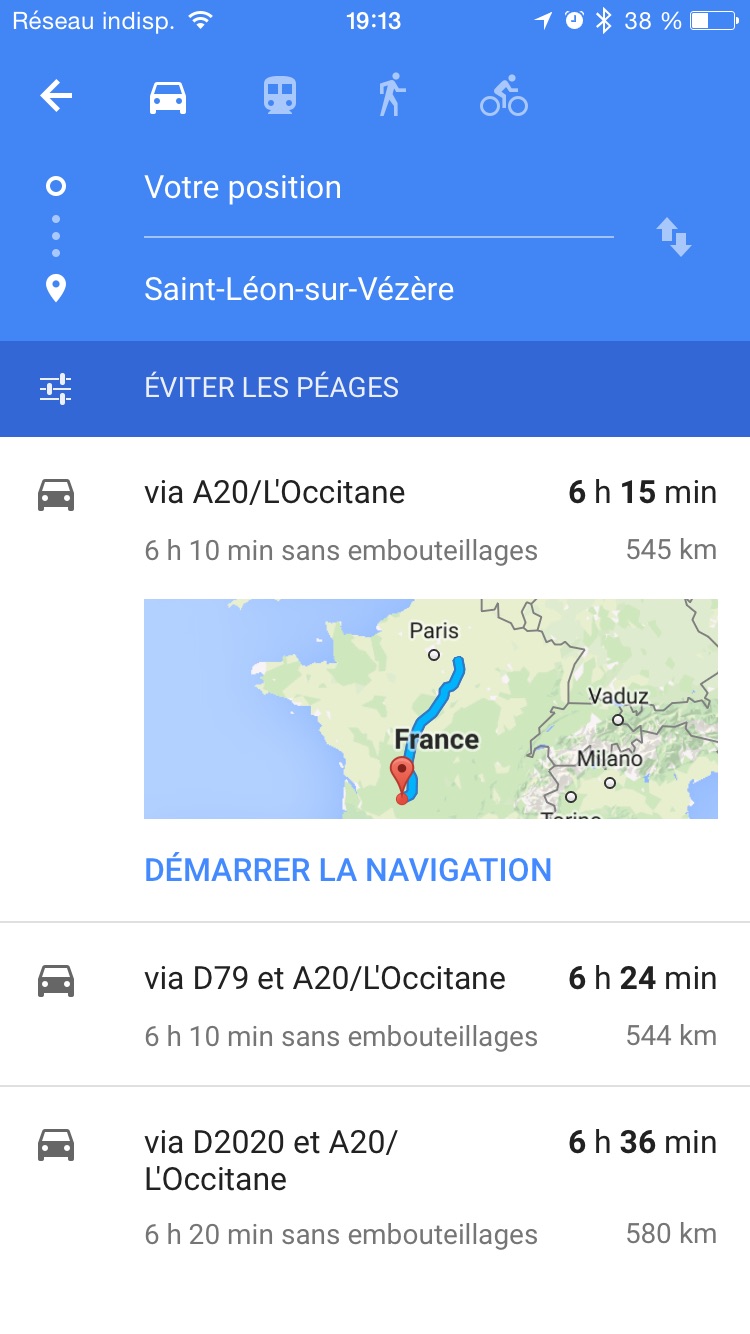Swap origin and destination
This screenshot has width=750, height=1334.
click(674, 238)
